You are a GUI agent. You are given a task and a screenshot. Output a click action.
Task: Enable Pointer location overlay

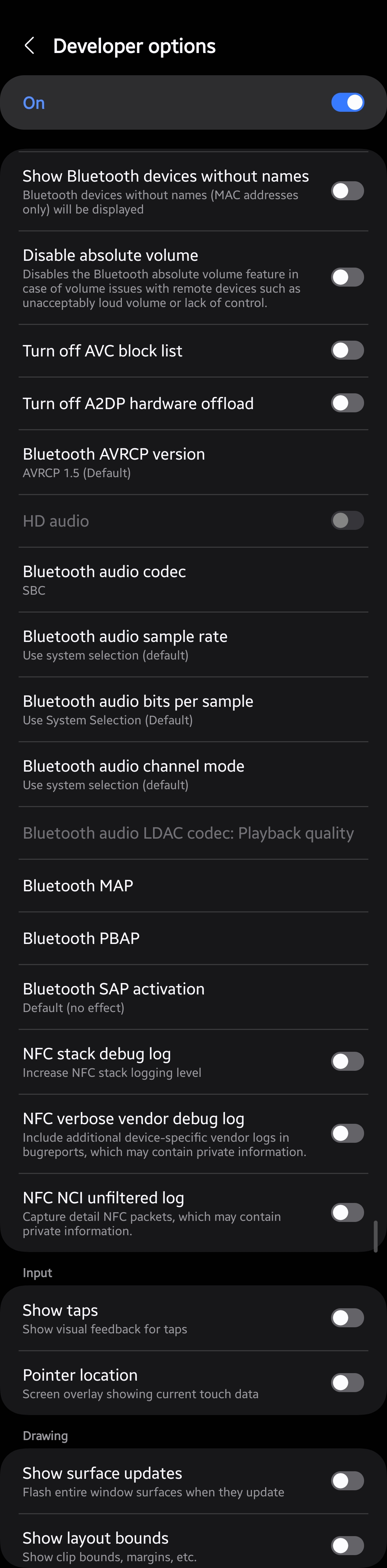pos(347,1383)
